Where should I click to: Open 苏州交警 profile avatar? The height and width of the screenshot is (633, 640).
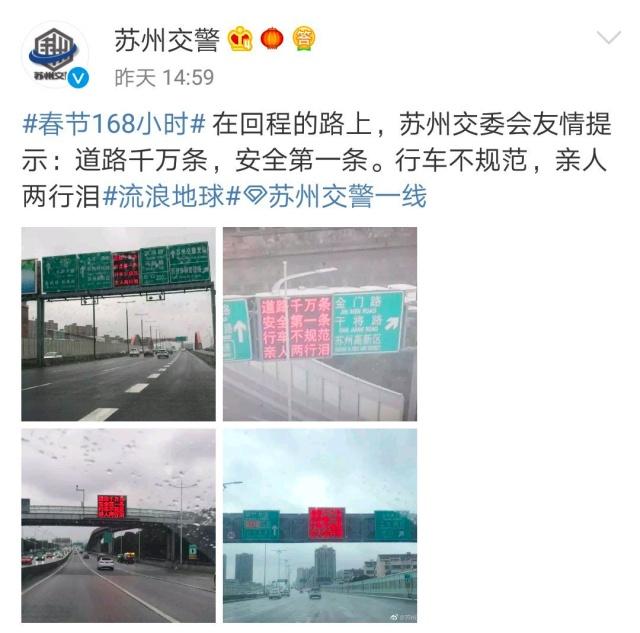tap(55, 54)
